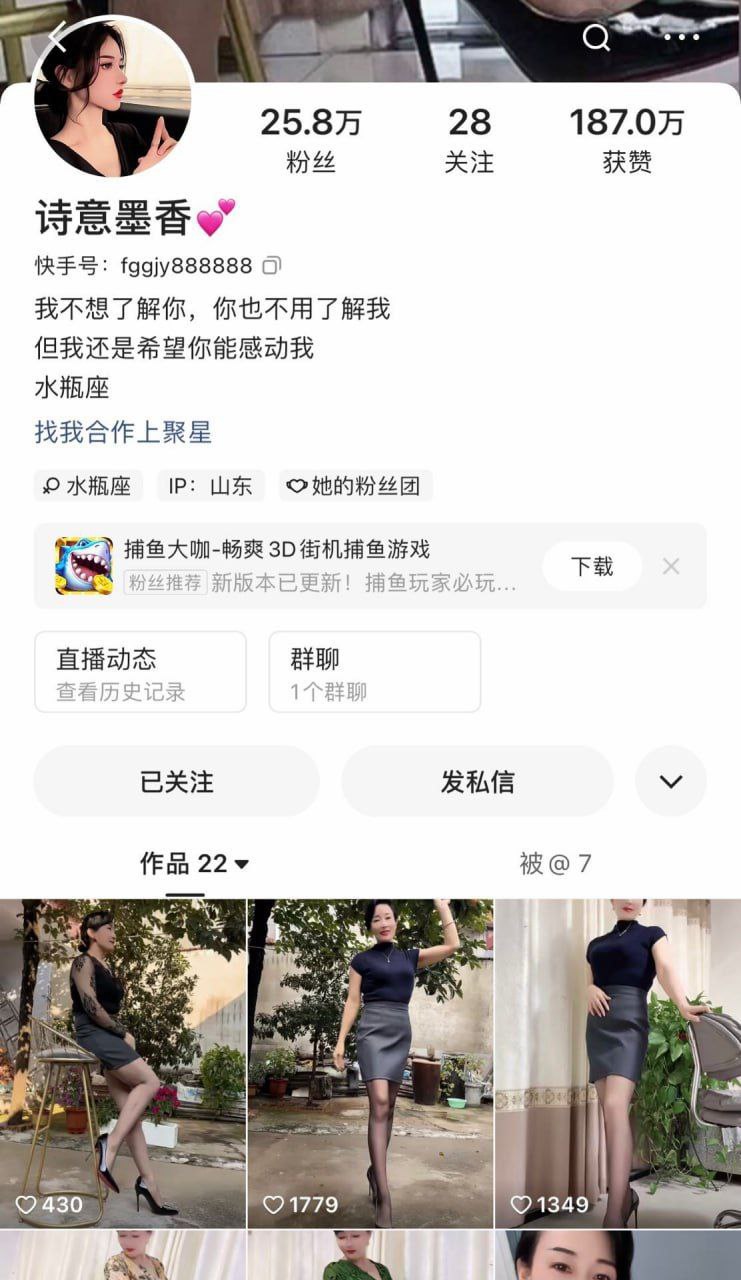
Task: Open the 作品 22 dropdown tab
Action: [x=194, y=863]
